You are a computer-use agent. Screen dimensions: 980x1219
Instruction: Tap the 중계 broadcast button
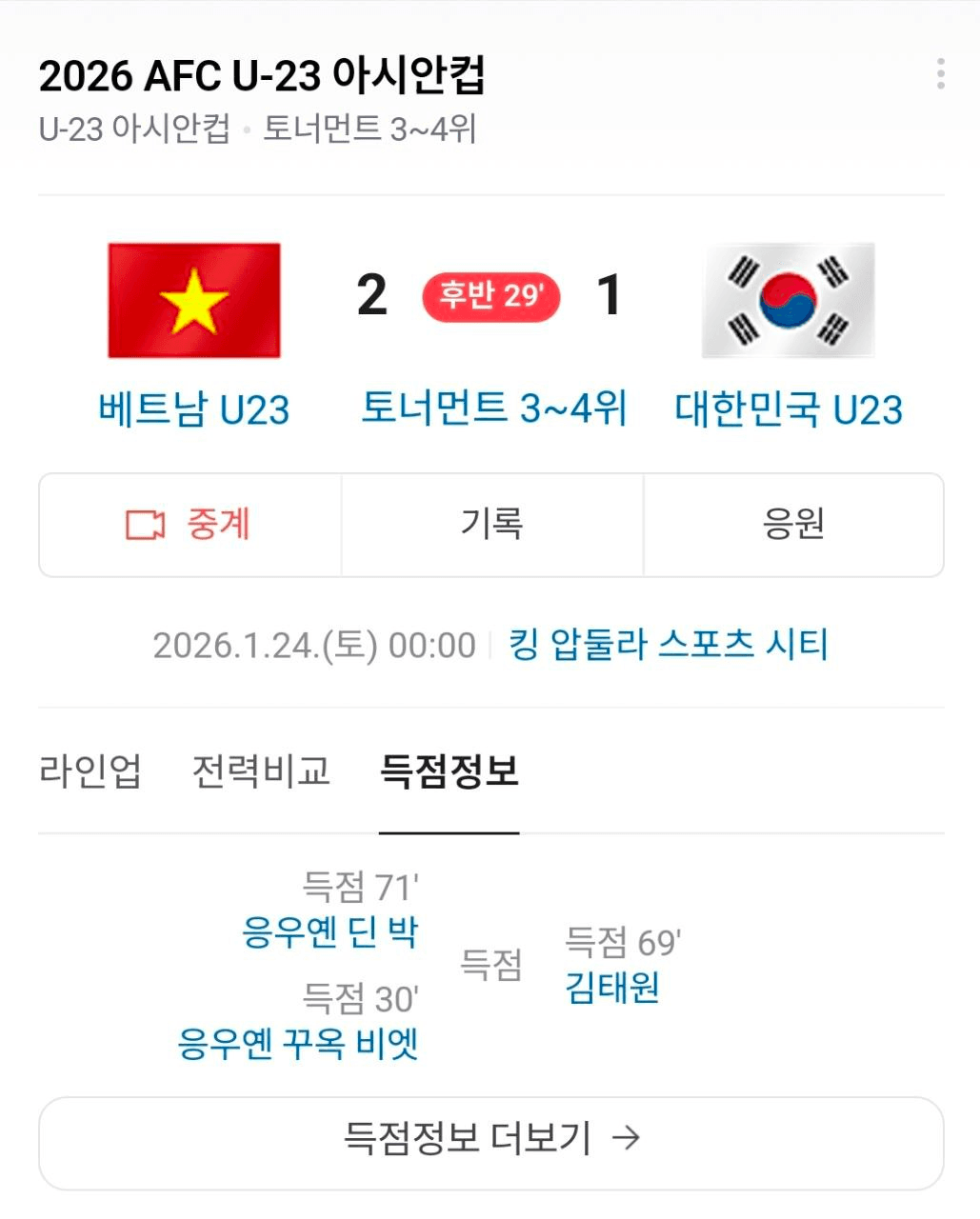coord(190,525)
